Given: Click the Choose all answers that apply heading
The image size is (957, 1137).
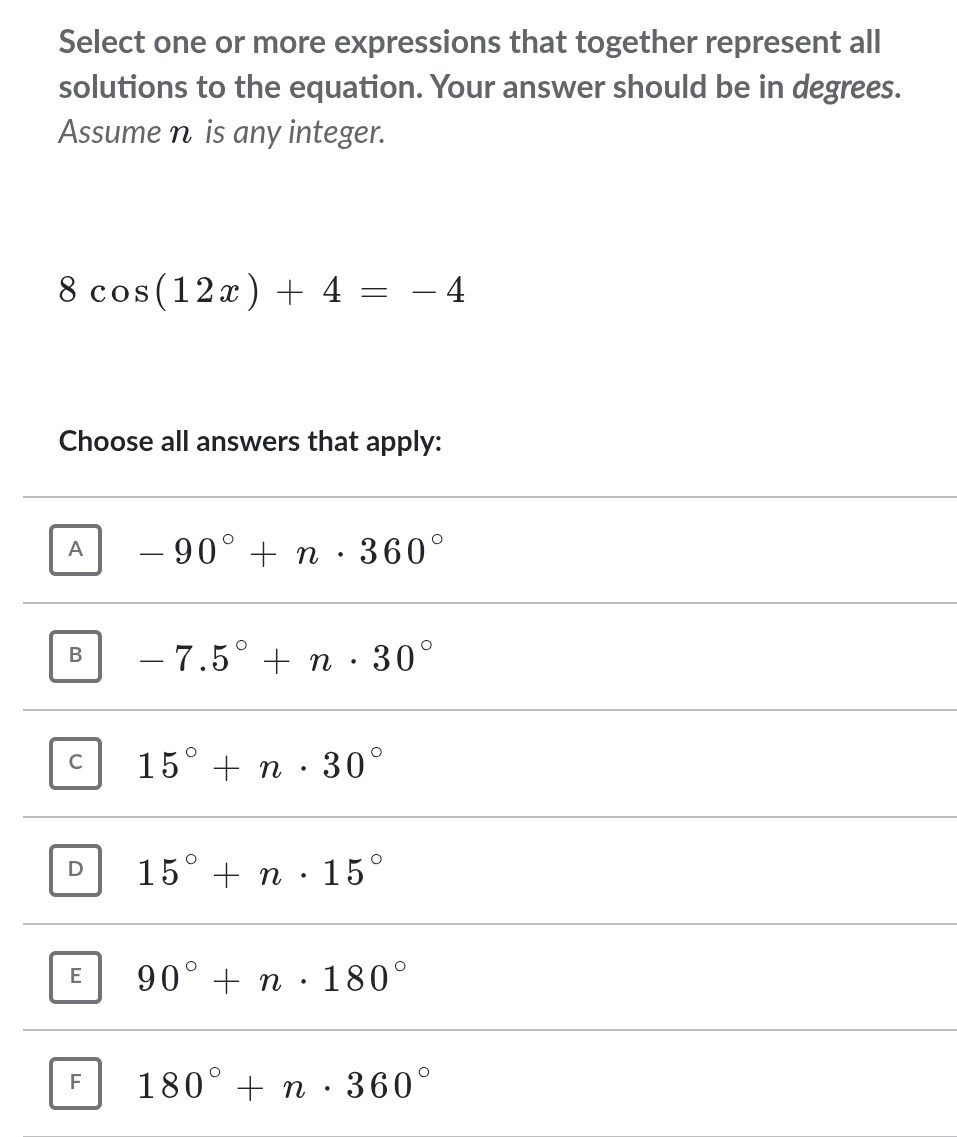Looking at the screenshot, I should pos(250,441).
